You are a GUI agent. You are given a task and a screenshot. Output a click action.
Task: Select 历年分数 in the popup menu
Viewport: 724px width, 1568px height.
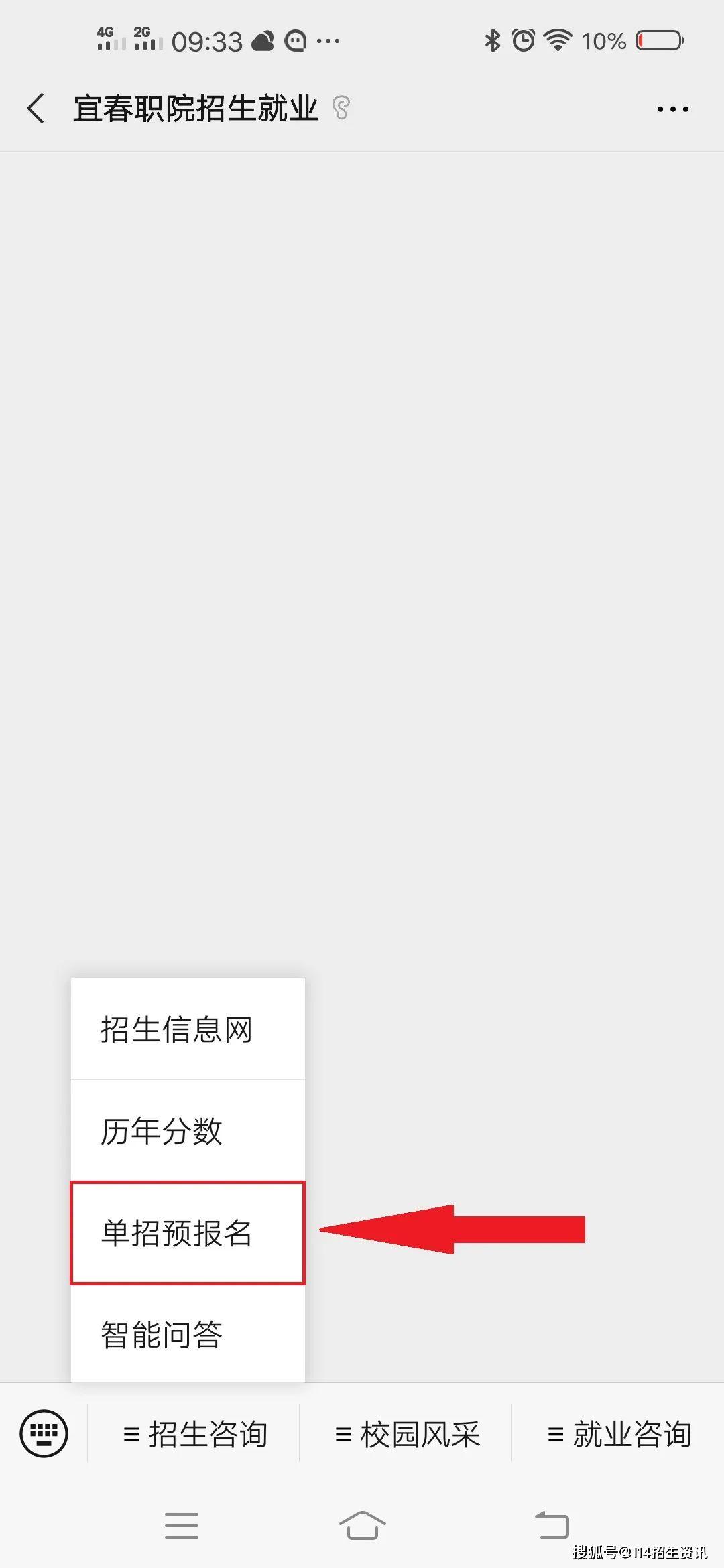(188, 1130)
